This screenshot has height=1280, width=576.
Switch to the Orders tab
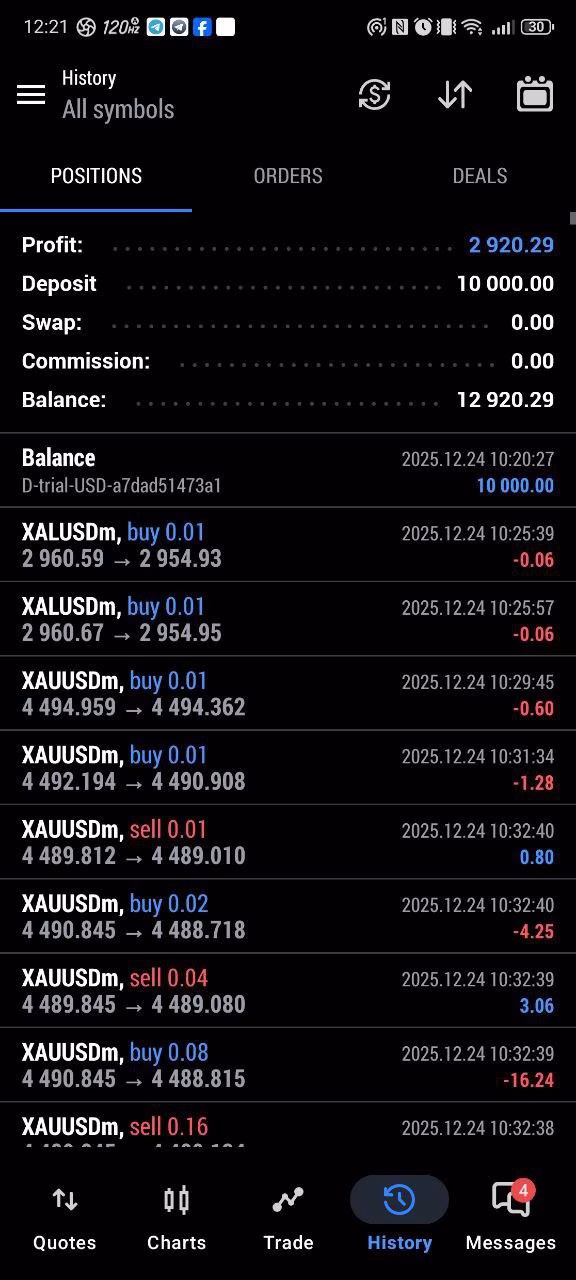point(288,176)
